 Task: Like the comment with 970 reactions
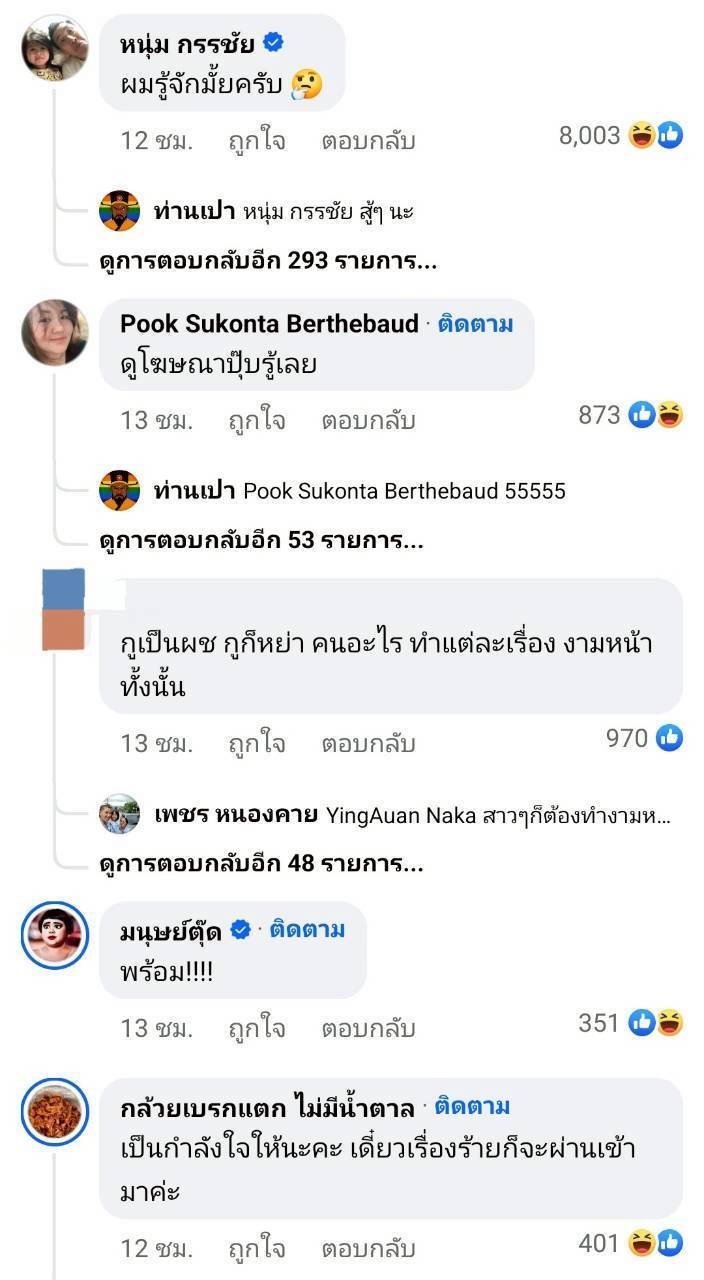(x=257, y=742)
